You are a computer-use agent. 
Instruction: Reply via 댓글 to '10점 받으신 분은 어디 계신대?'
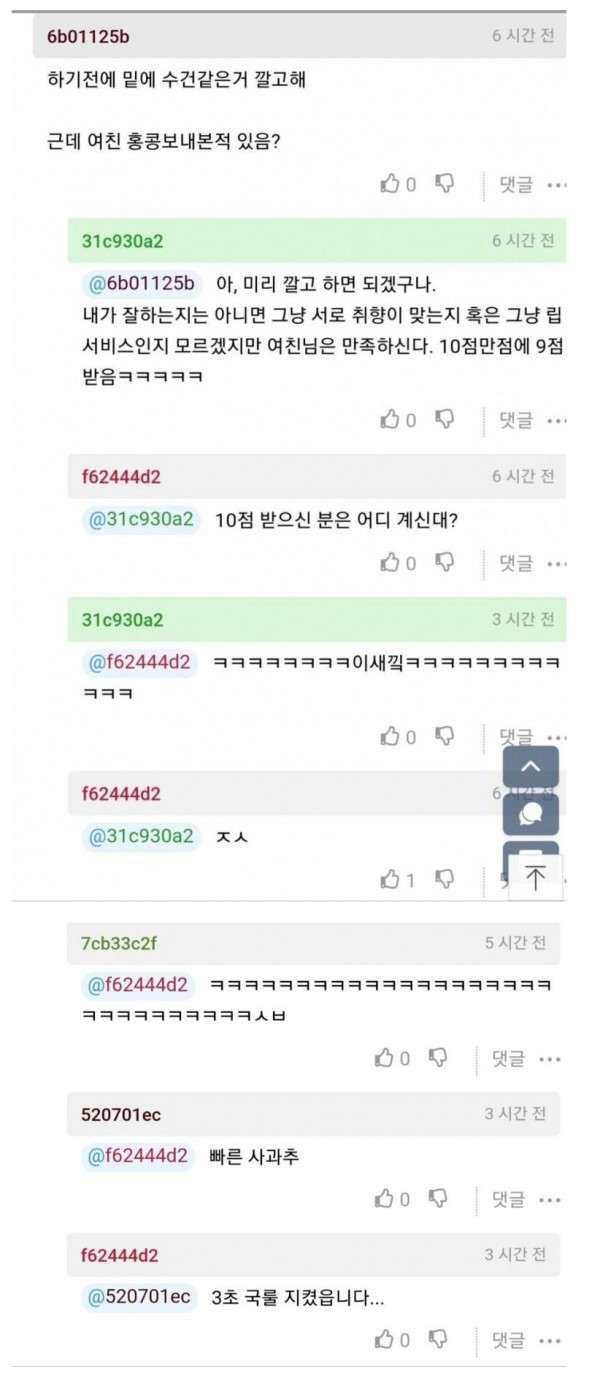point(516,564)
